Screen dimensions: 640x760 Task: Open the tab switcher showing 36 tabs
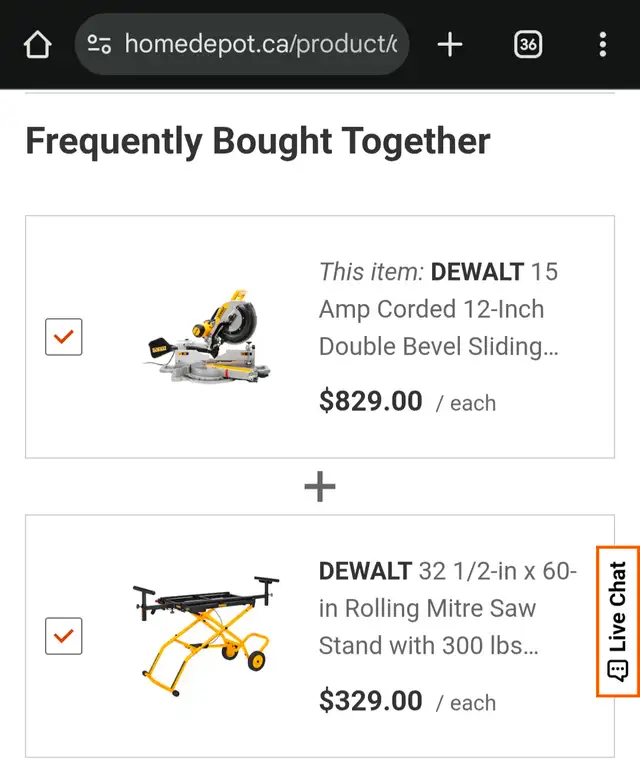(528, 45)
